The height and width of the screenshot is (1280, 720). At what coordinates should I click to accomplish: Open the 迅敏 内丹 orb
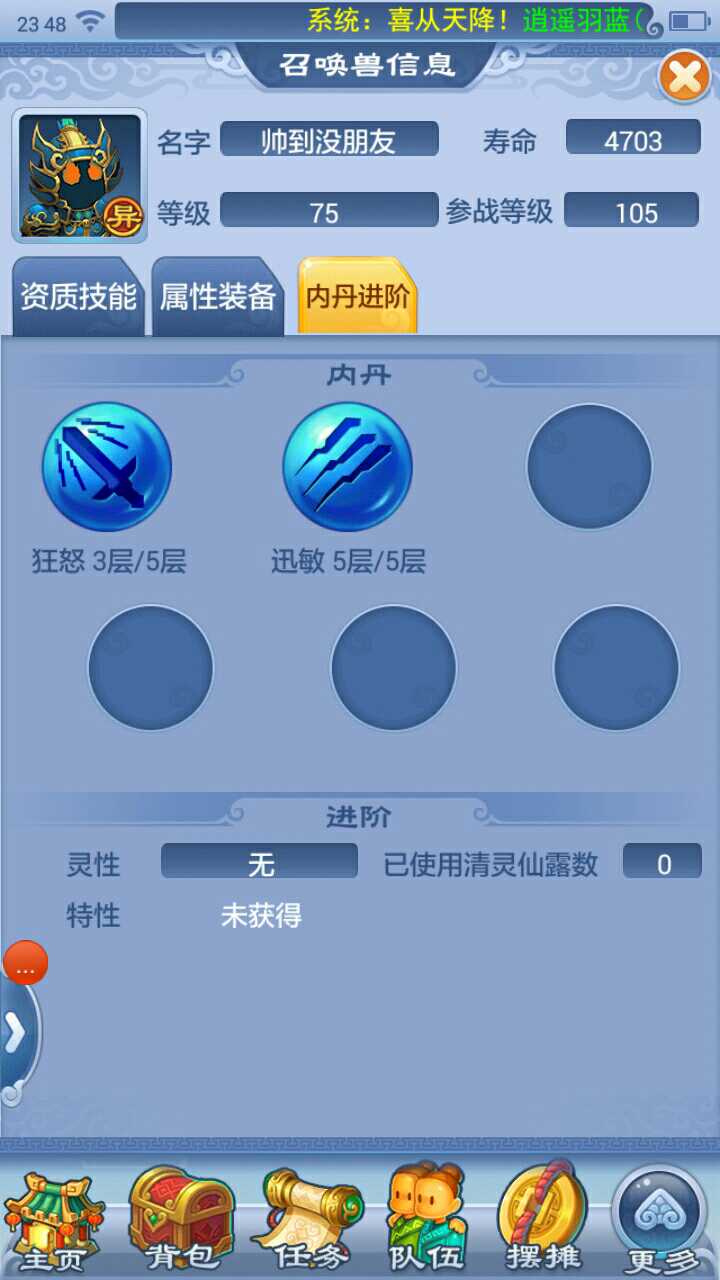click(347, 467)
